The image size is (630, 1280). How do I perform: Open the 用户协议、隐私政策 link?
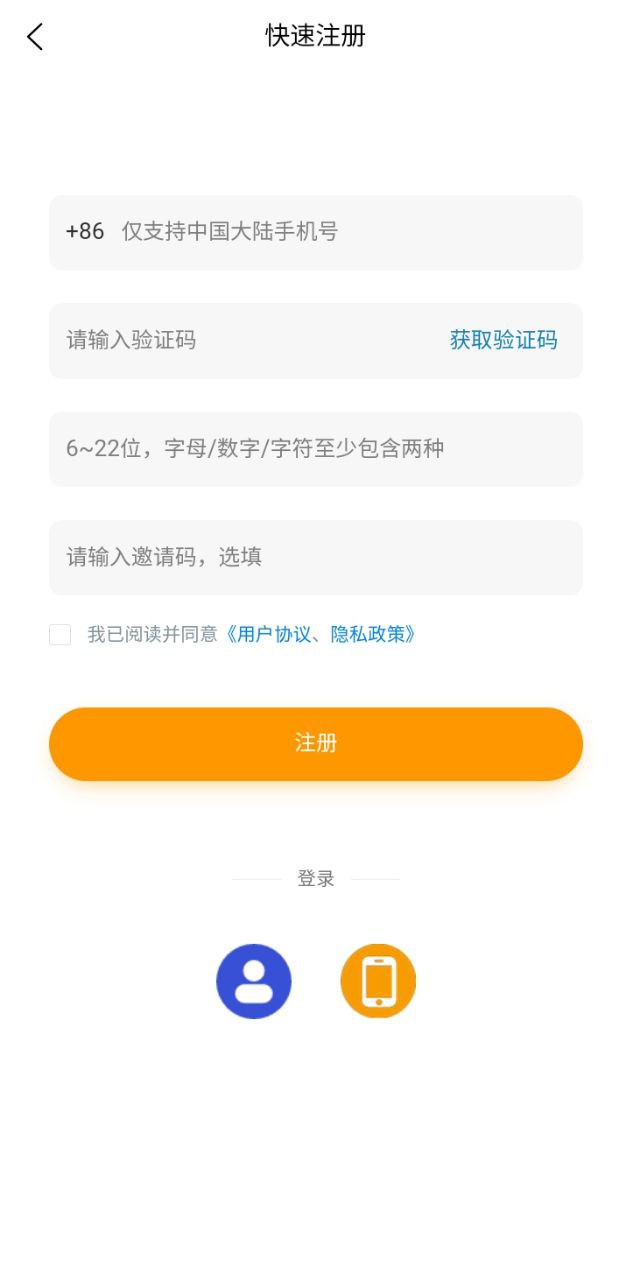click(320, 634)
